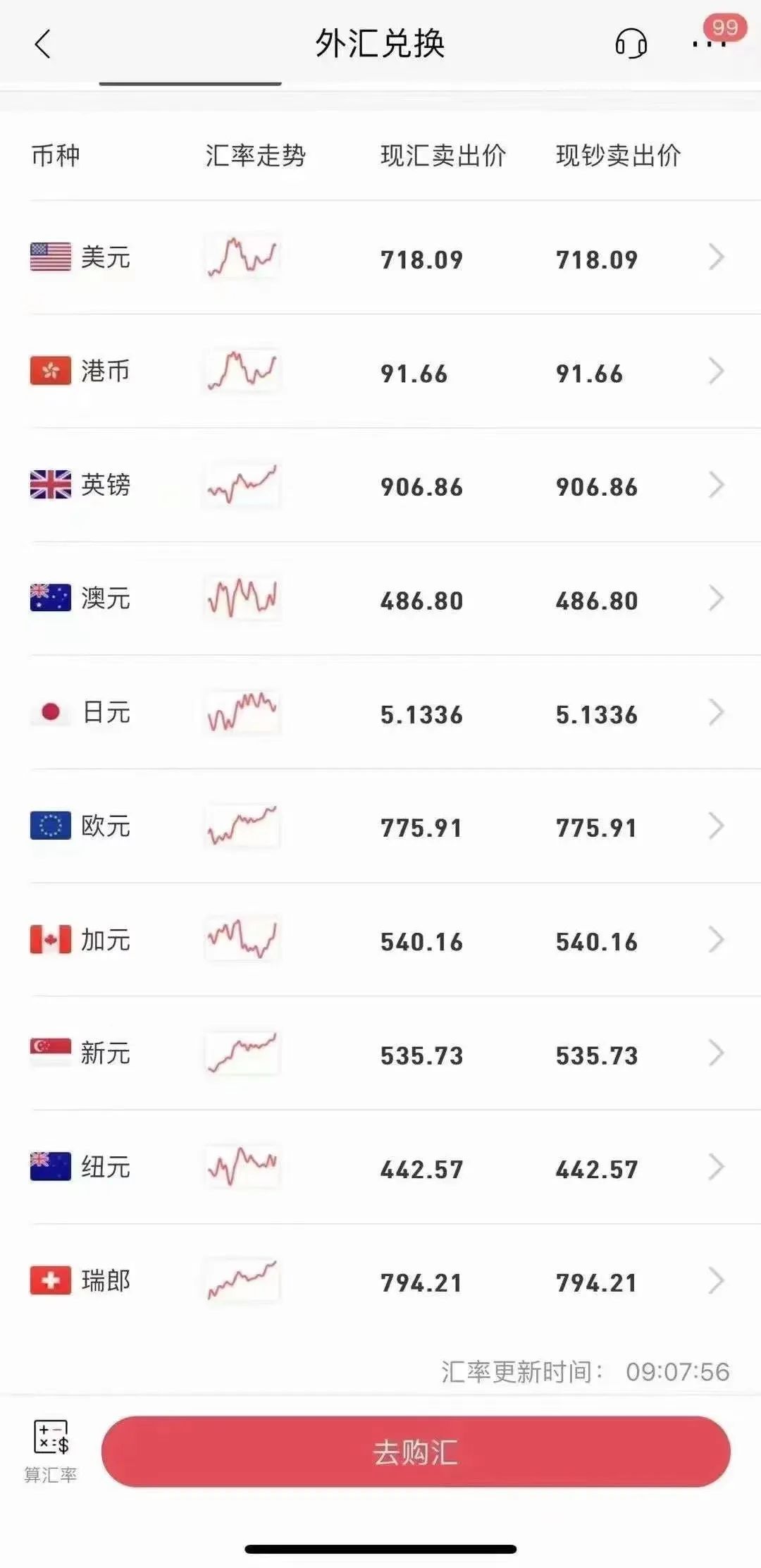Go back from the 外汇兑换 page
Viewport: 761px width, 1568px height.
point(43,44)
